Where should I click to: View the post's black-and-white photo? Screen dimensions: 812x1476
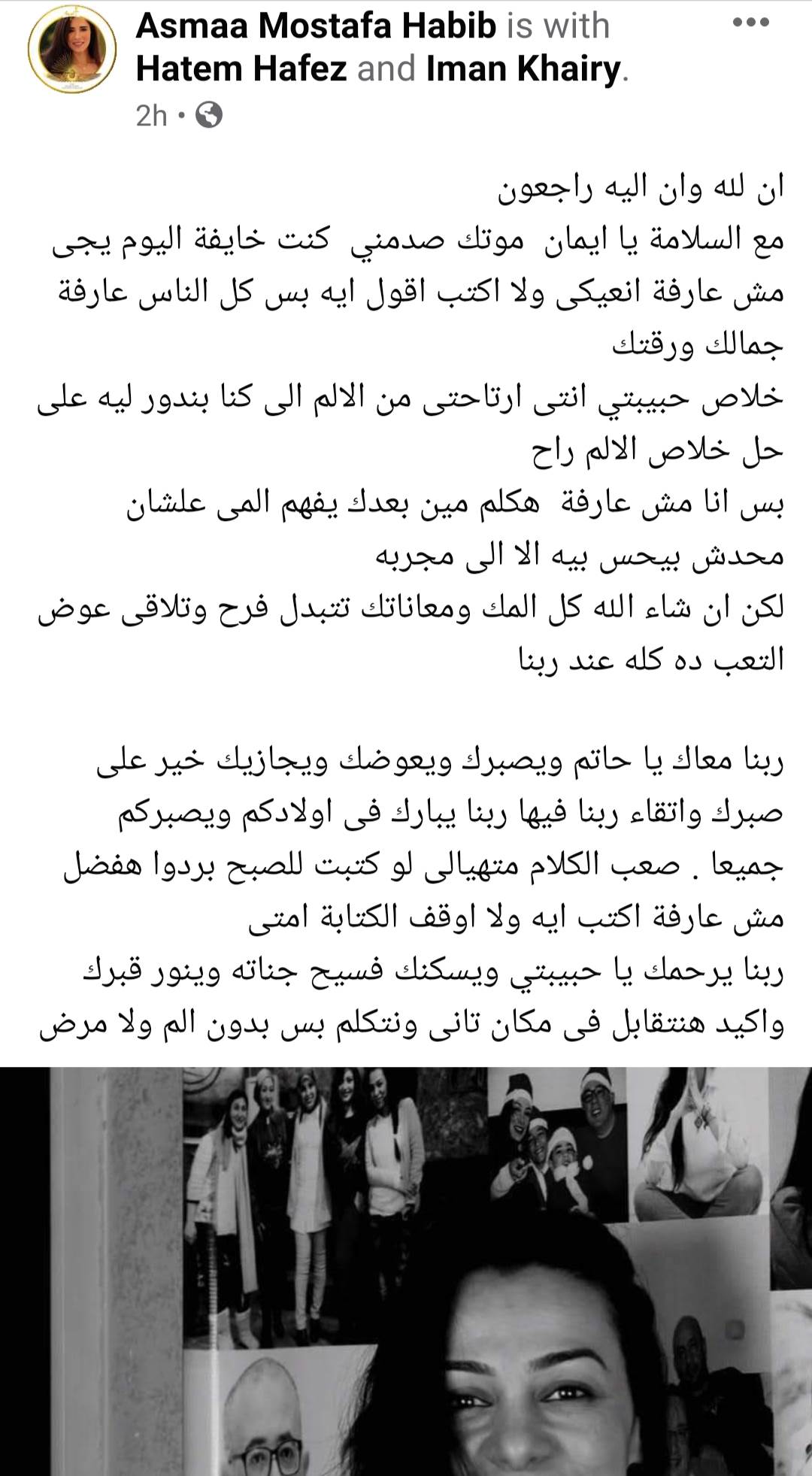(x=406, y=1271)
